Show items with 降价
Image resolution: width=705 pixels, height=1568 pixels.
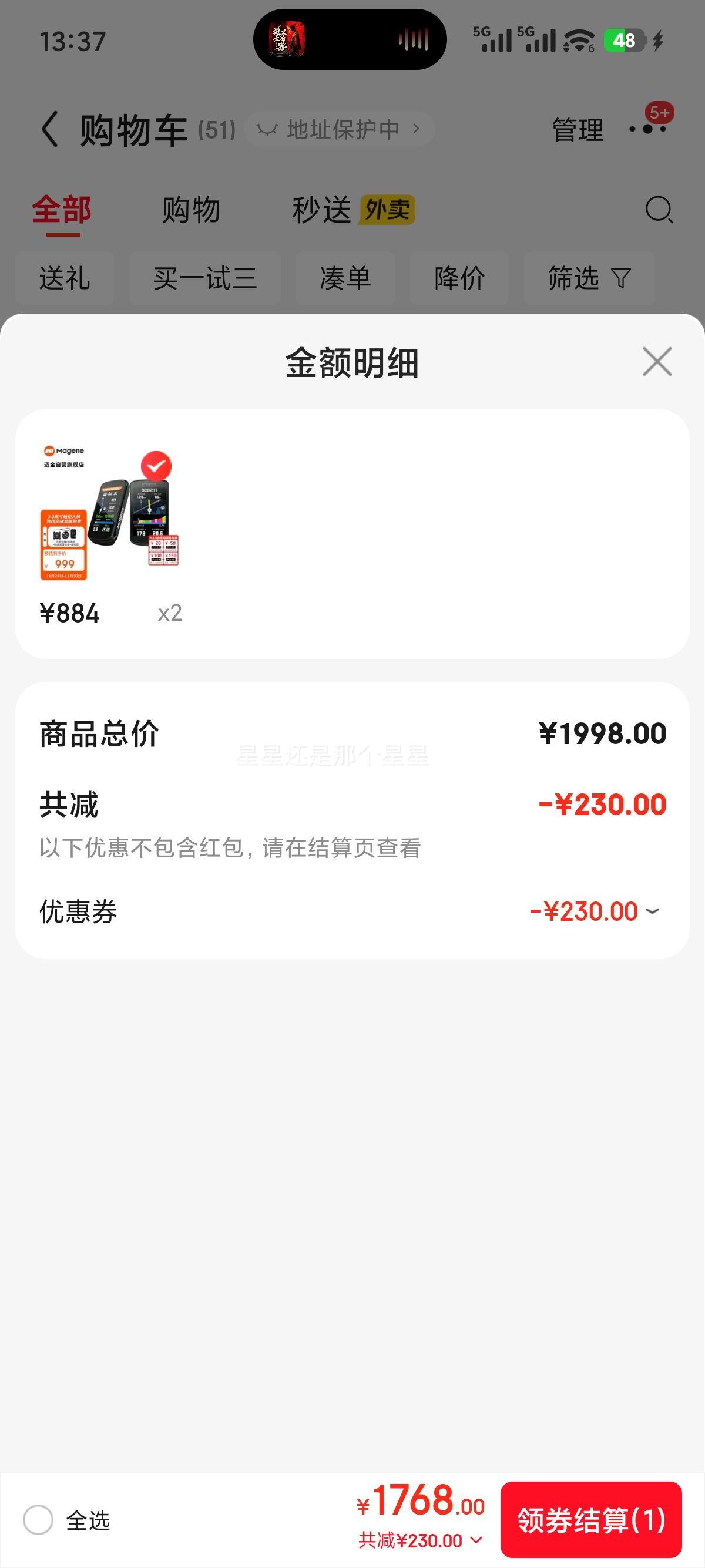click(x=459, y=278)
